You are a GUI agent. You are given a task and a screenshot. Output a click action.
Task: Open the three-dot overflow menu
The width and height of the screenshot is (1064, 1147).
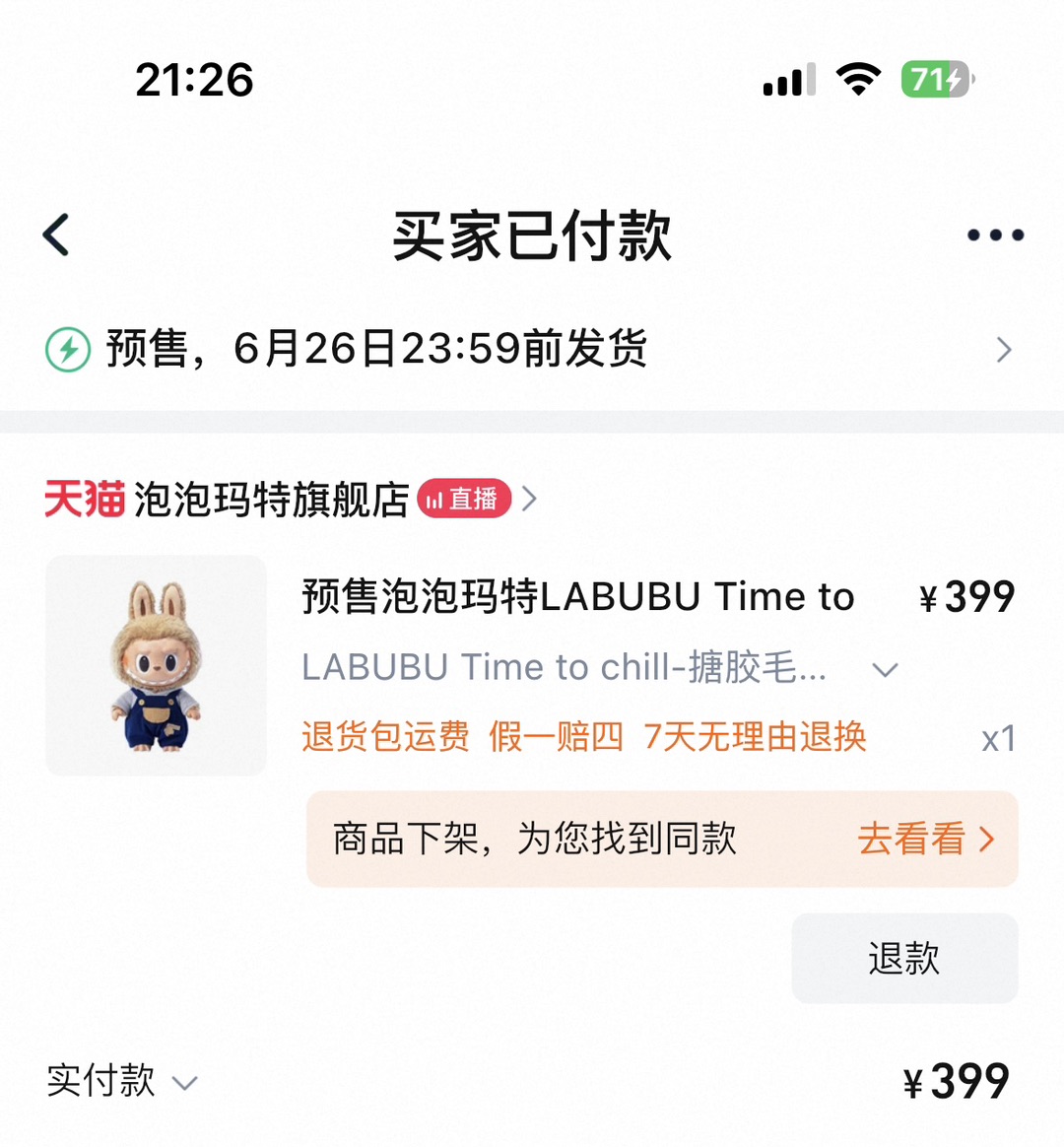(x=995, y=236)
